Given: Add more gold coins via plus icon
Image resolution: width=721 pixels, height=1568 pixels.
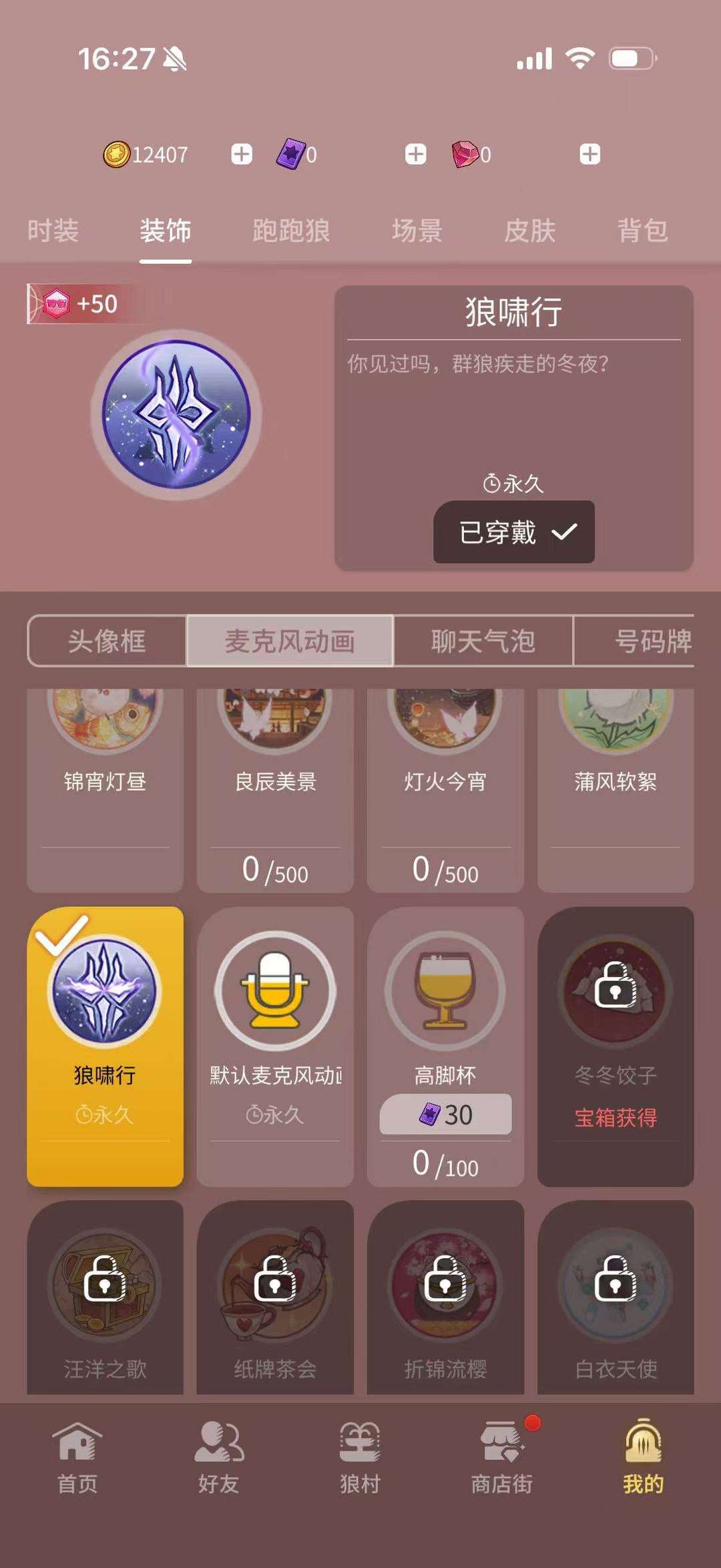Looking at the screenshot, I should pos(242,154).
